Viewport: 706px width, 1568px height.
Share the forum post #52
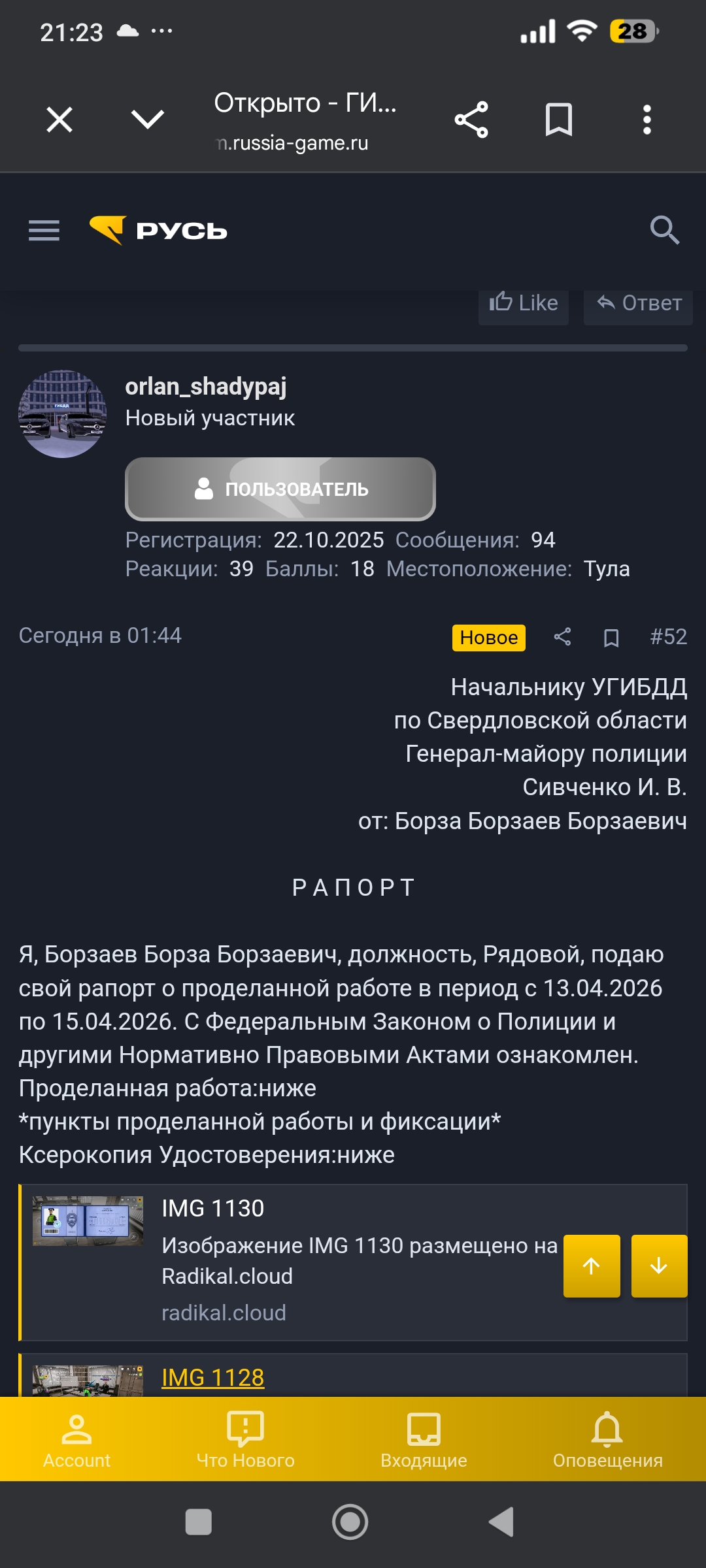coord(561,637)
